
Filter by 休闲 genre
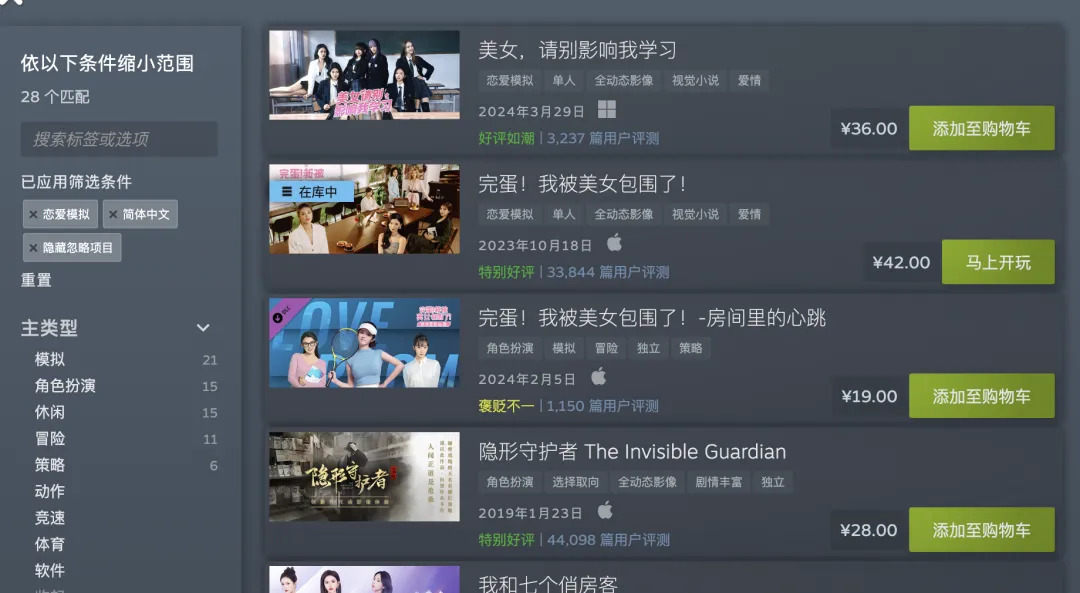tap(50, 412)
